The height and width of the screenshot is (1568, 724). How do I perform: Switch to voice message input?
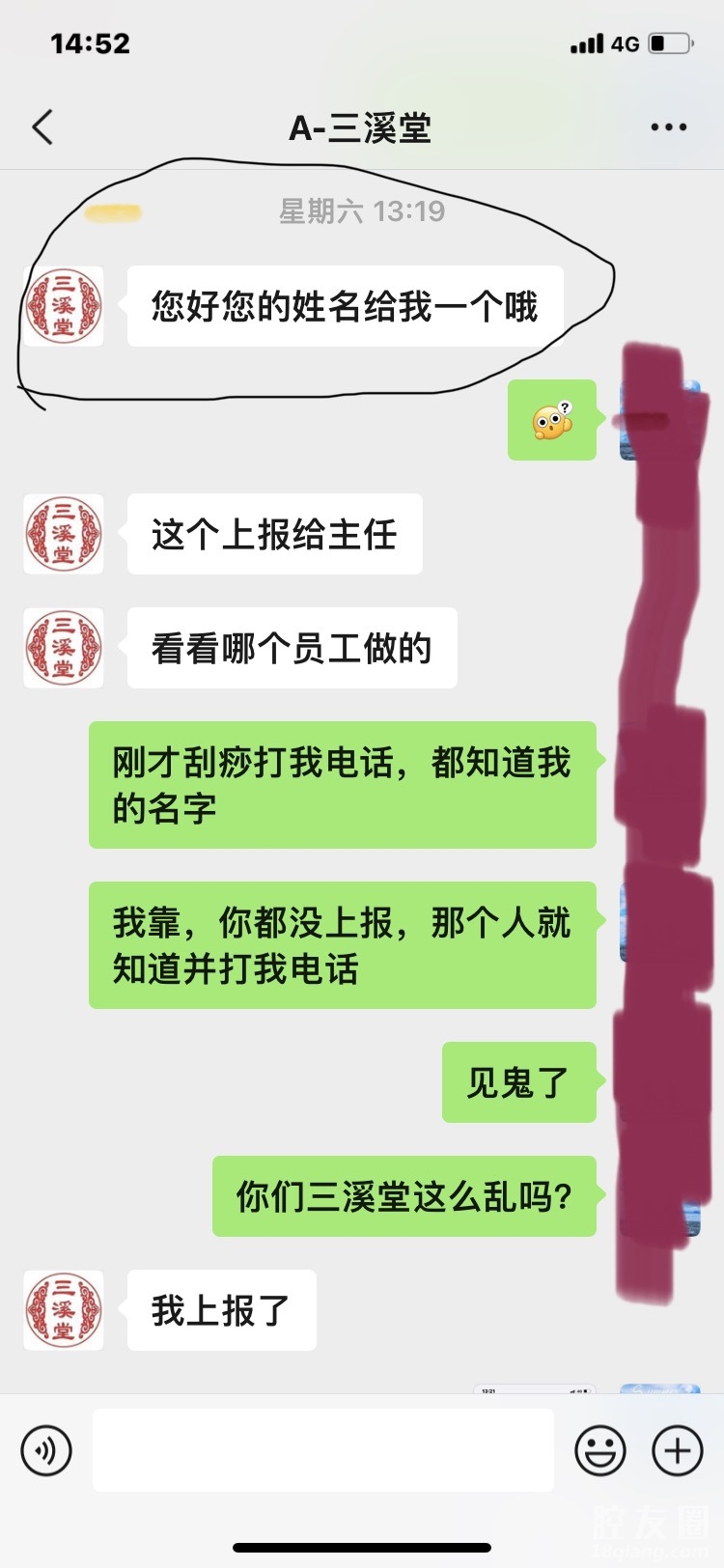[x=46, y=1449]
